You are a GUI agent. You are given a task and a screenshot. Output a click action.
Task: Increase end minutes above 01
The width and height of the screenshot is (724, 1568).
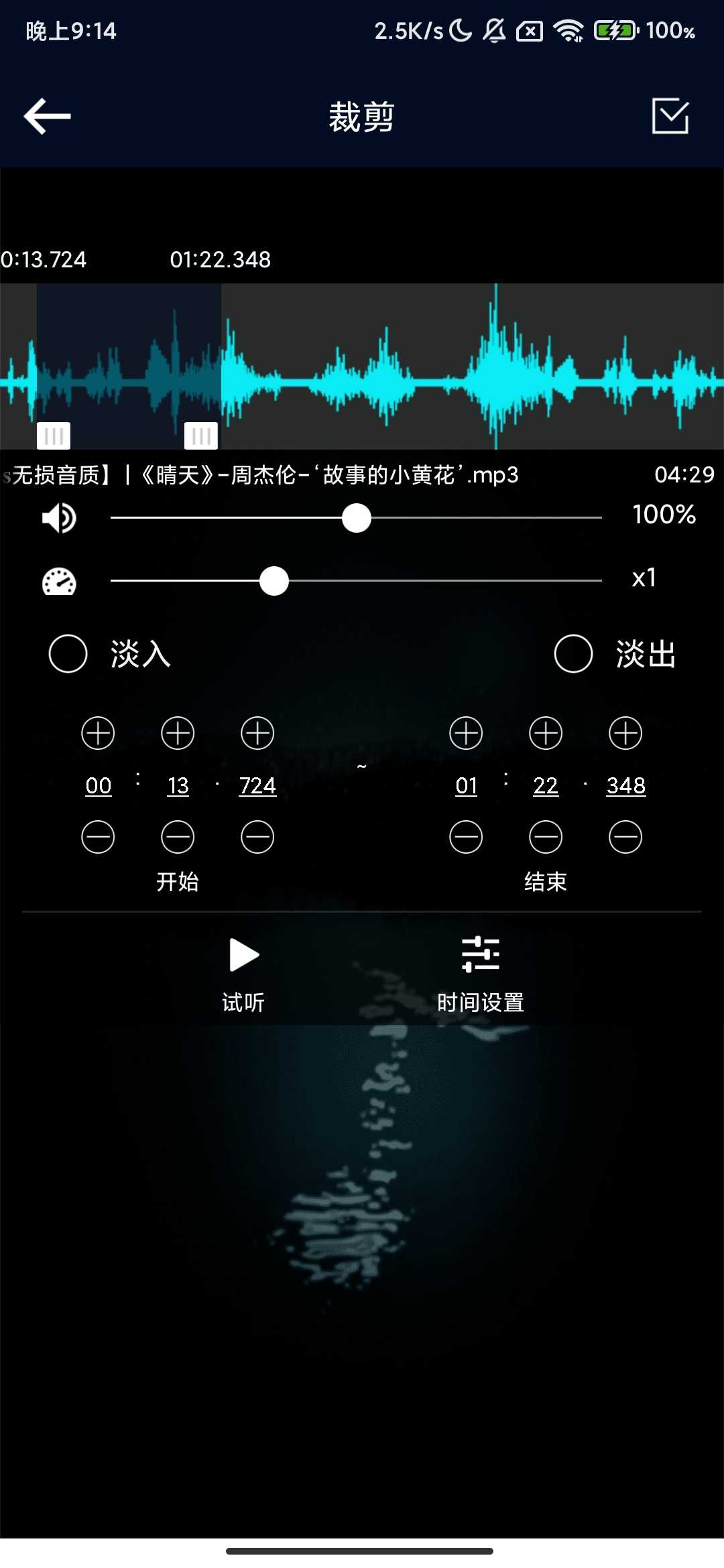coord(466,733)
